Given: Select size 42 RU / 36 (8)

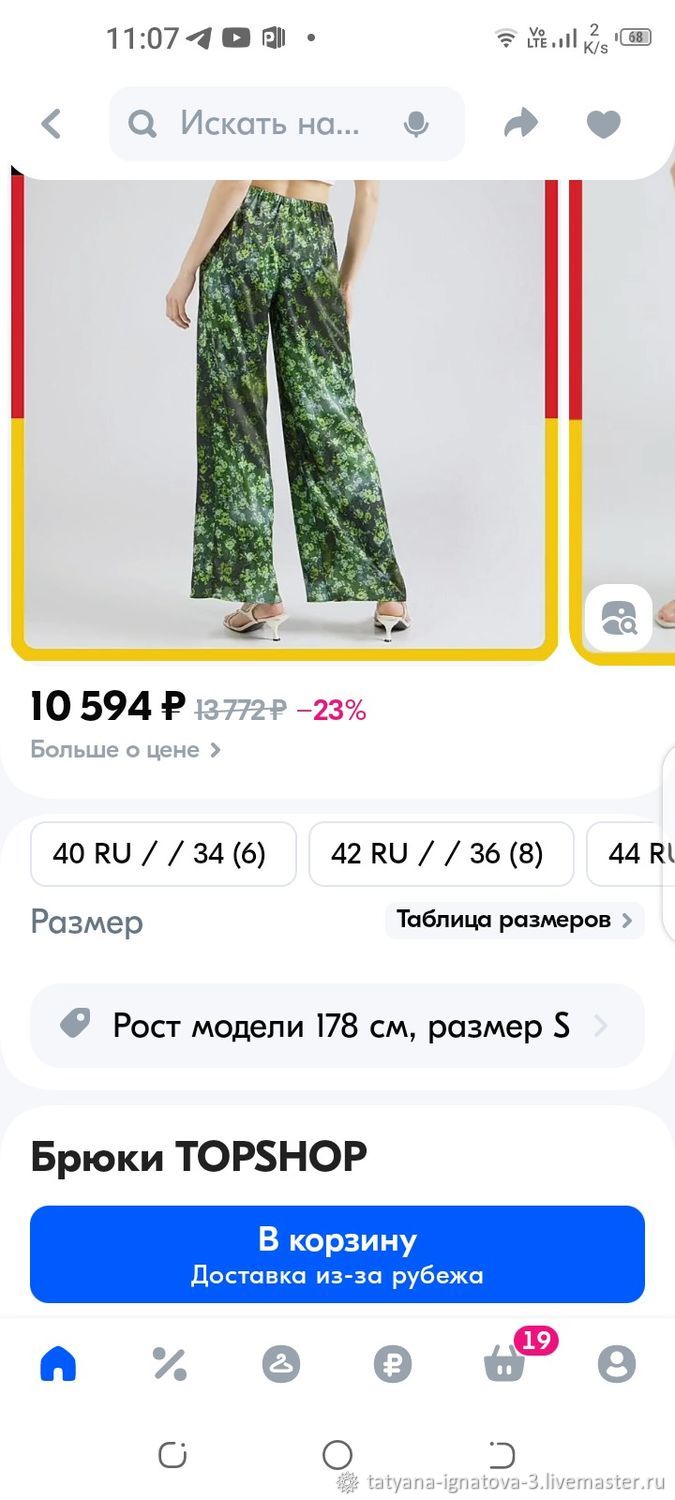Looking at the screenshot, I should coord(441,854).
